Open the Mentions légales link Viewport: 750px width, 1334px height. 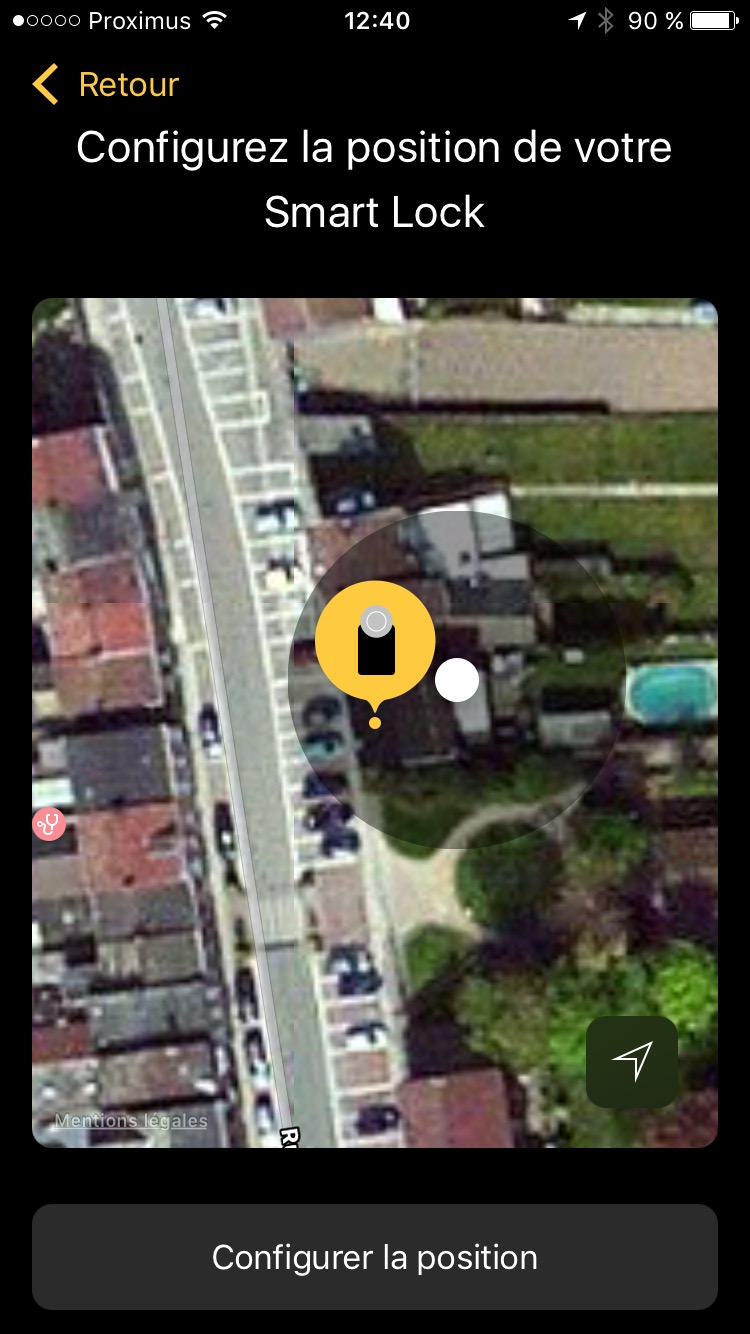(131, 1120)
